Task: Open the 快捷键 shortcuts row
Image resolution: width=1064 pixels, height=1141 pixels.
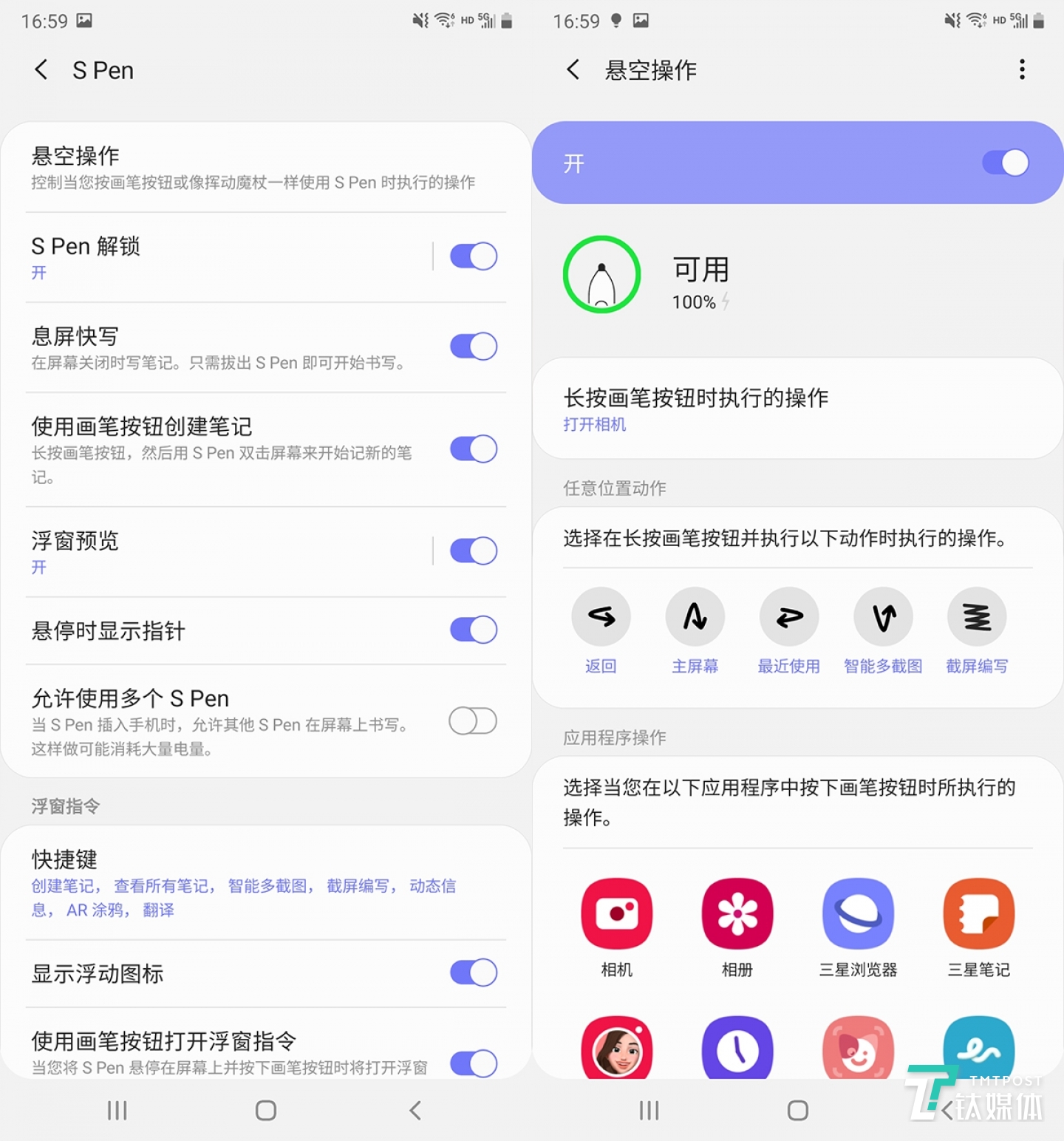Action: 244,882
